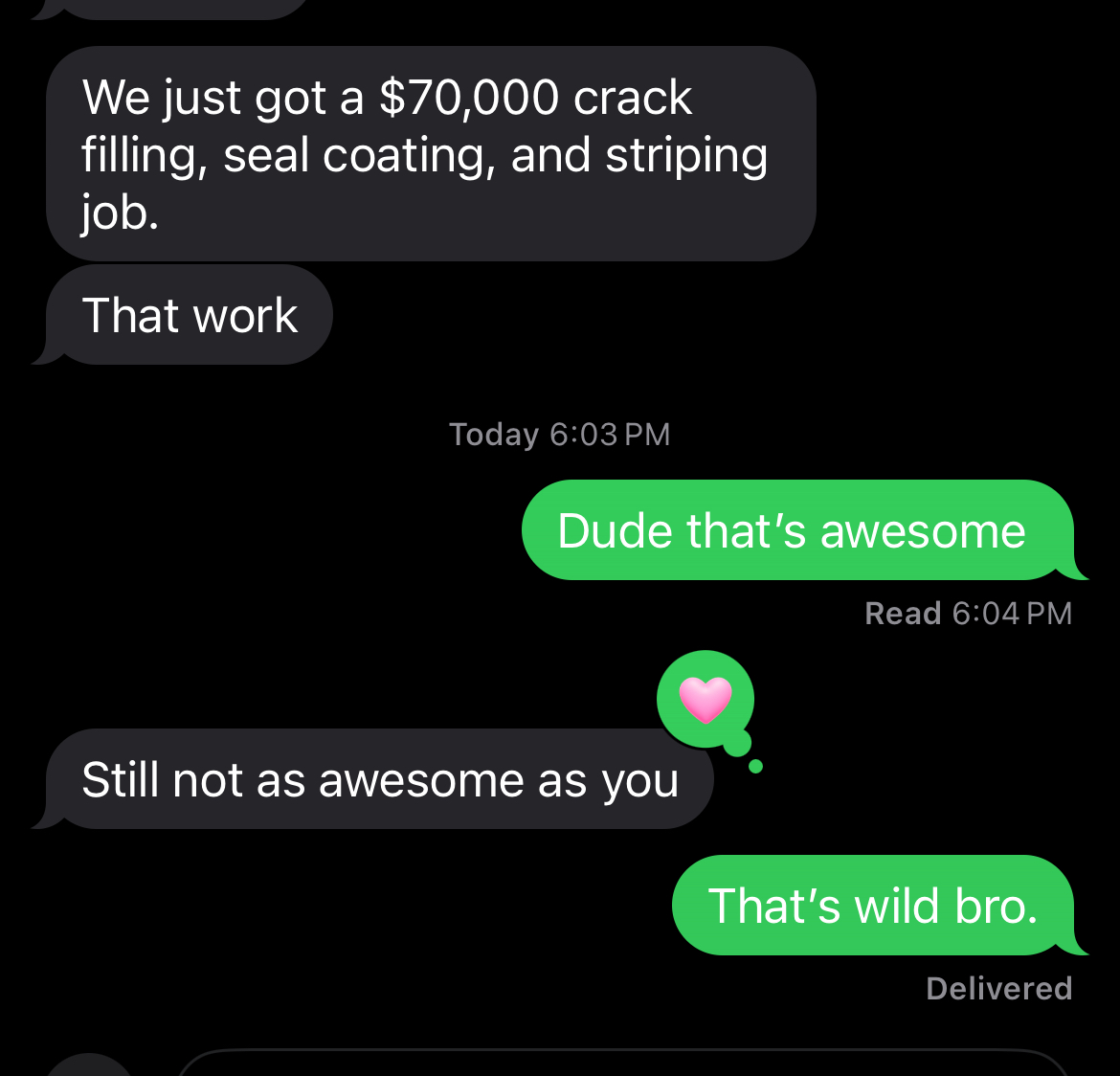The width and height of the screenshot is (1120, 1076).
Task: Focus the message text field
Action: (x=622, y=1065)
